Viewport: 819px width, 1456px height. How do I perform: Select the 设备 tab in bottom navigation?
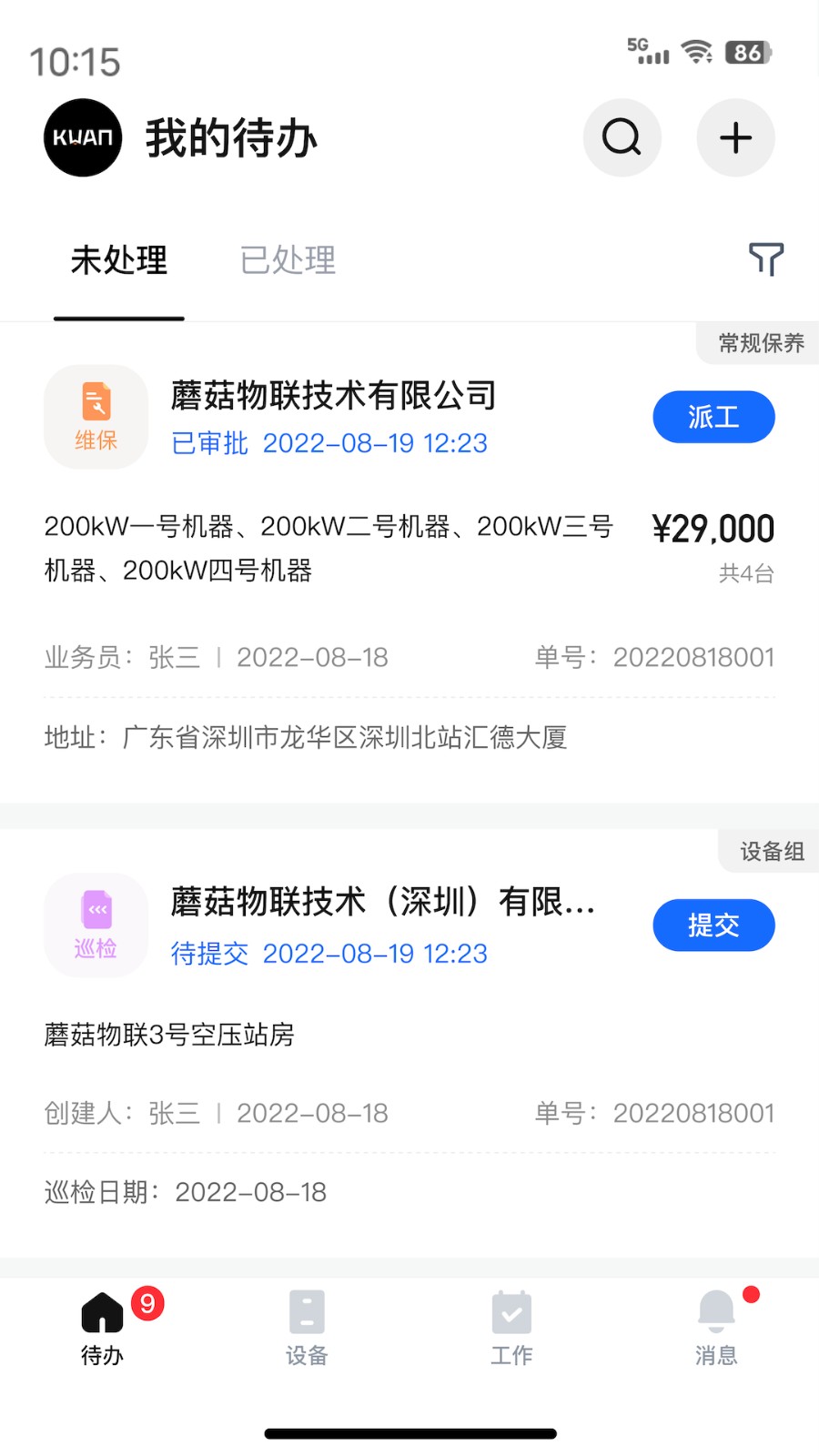pyautogui.click(x=306, y=1329)
